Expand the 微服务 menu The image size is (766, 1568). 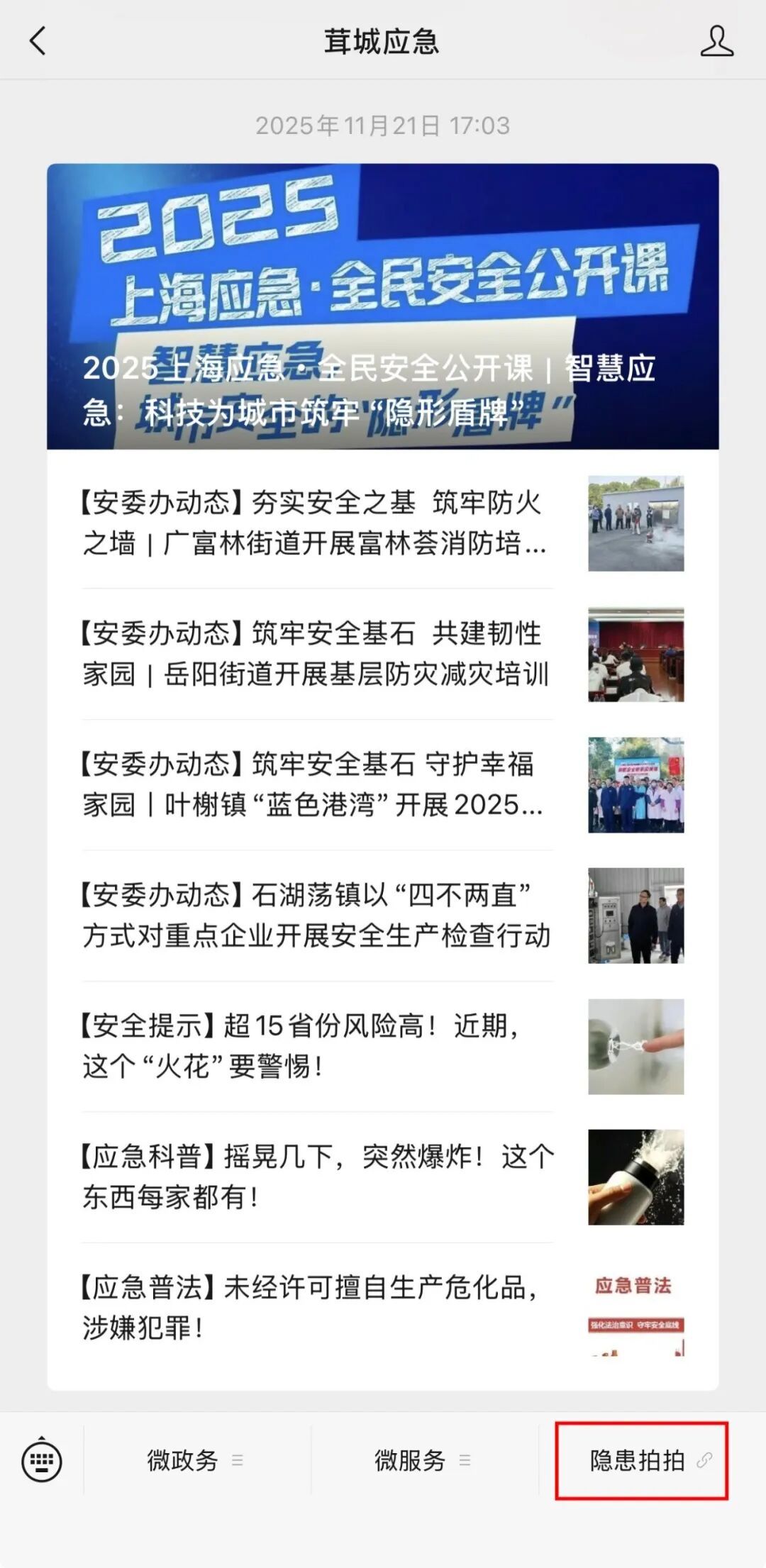[x=424, y=1460]
